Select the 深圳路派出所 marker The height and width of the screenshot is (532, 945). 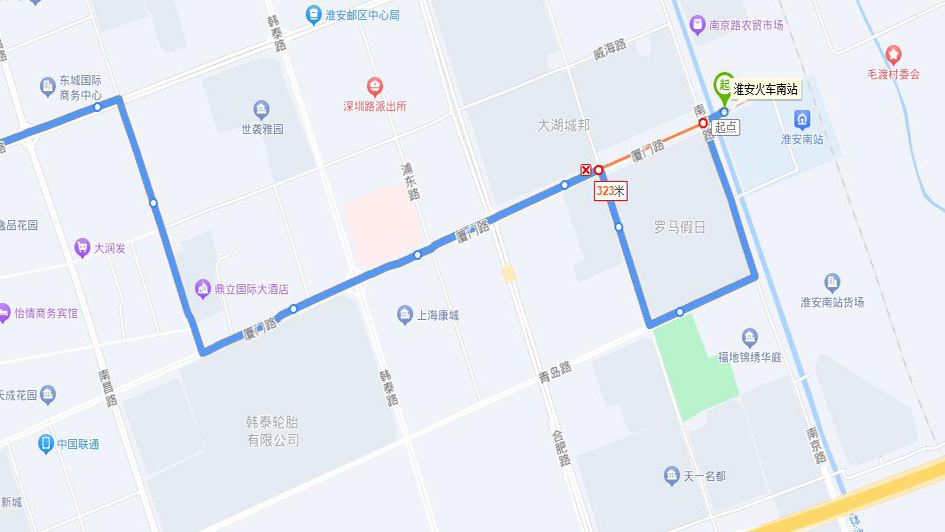[x=375, y=86]
